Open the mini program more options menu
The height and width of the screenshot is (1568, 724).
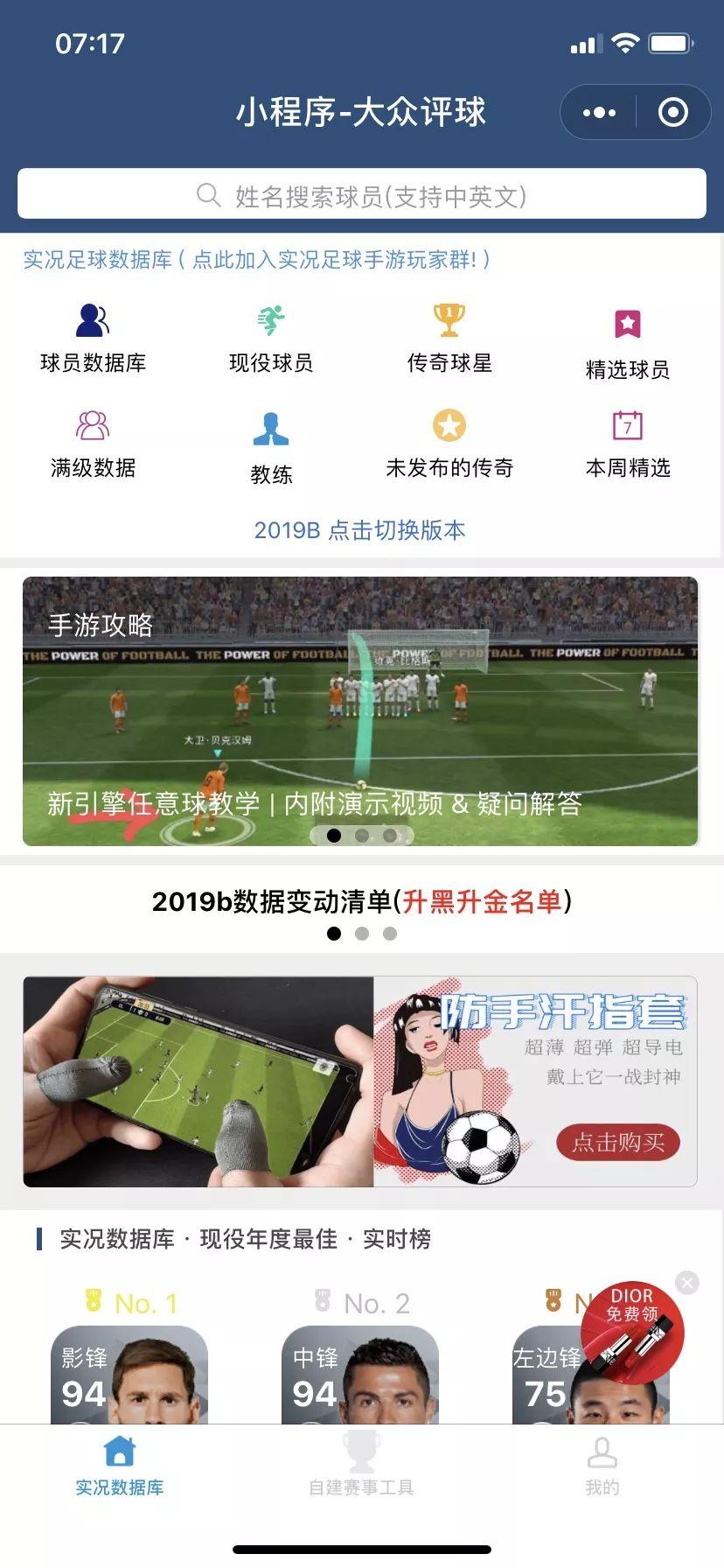pos(599,112)
